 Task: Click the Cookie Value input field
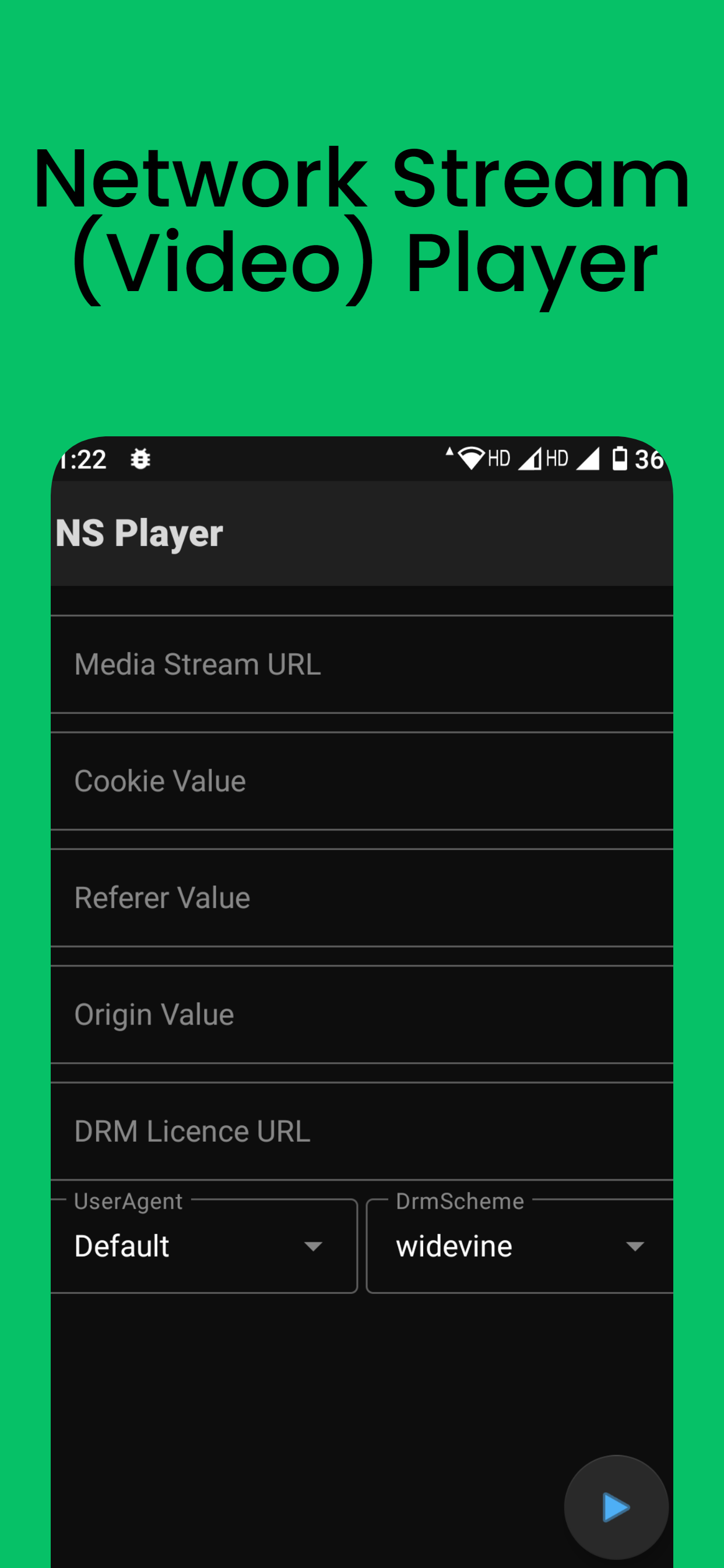coord(362,780)
